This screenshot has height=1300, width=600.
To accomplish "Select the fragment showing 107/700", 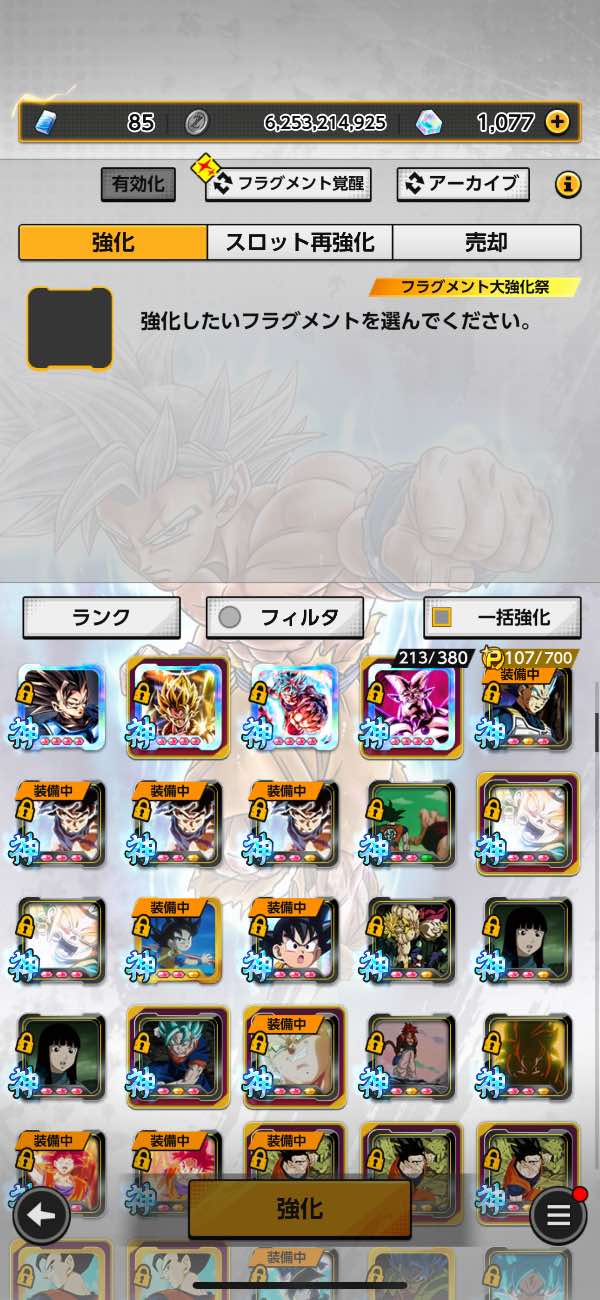I will tap(529, 706).
